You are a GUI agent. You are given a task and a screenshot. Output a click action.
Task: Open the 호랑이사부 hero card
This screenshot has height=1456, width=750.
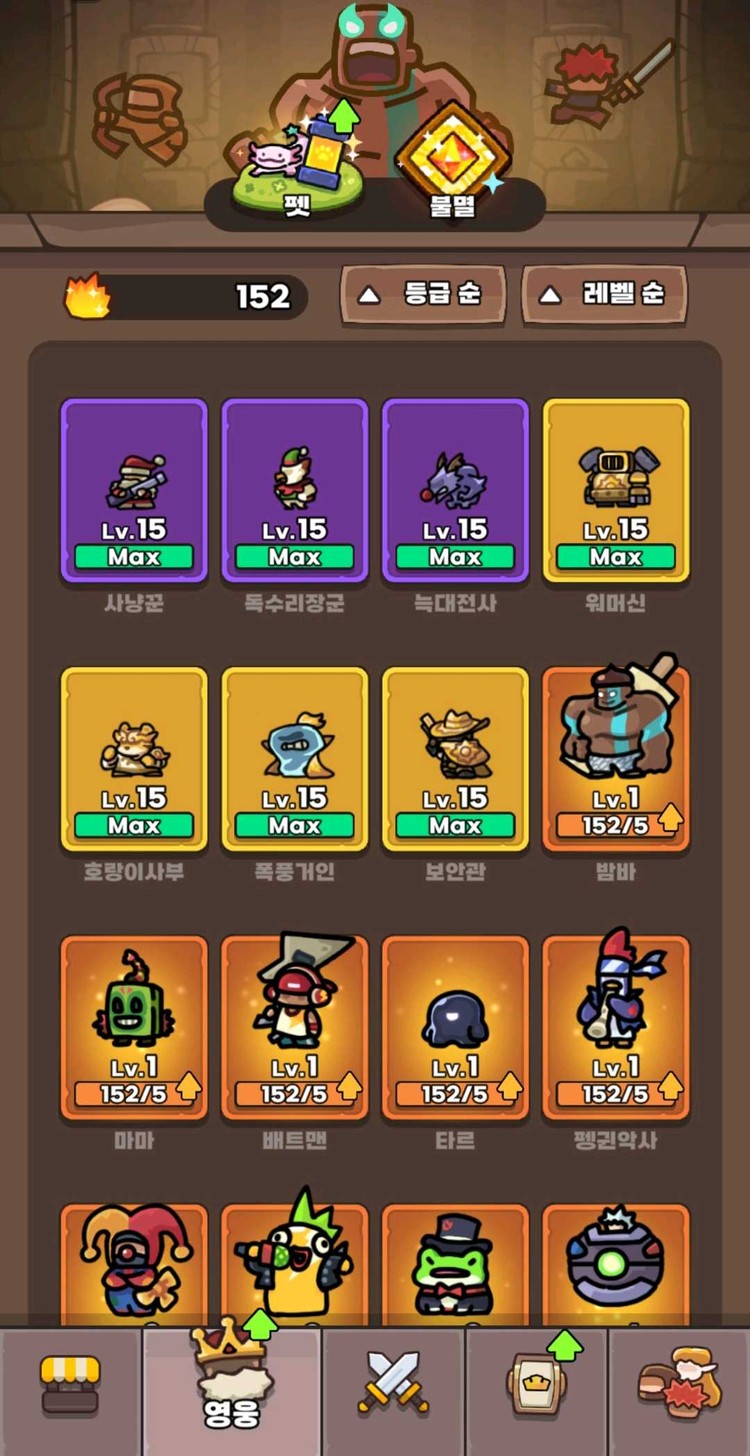[x=134, y=759]
